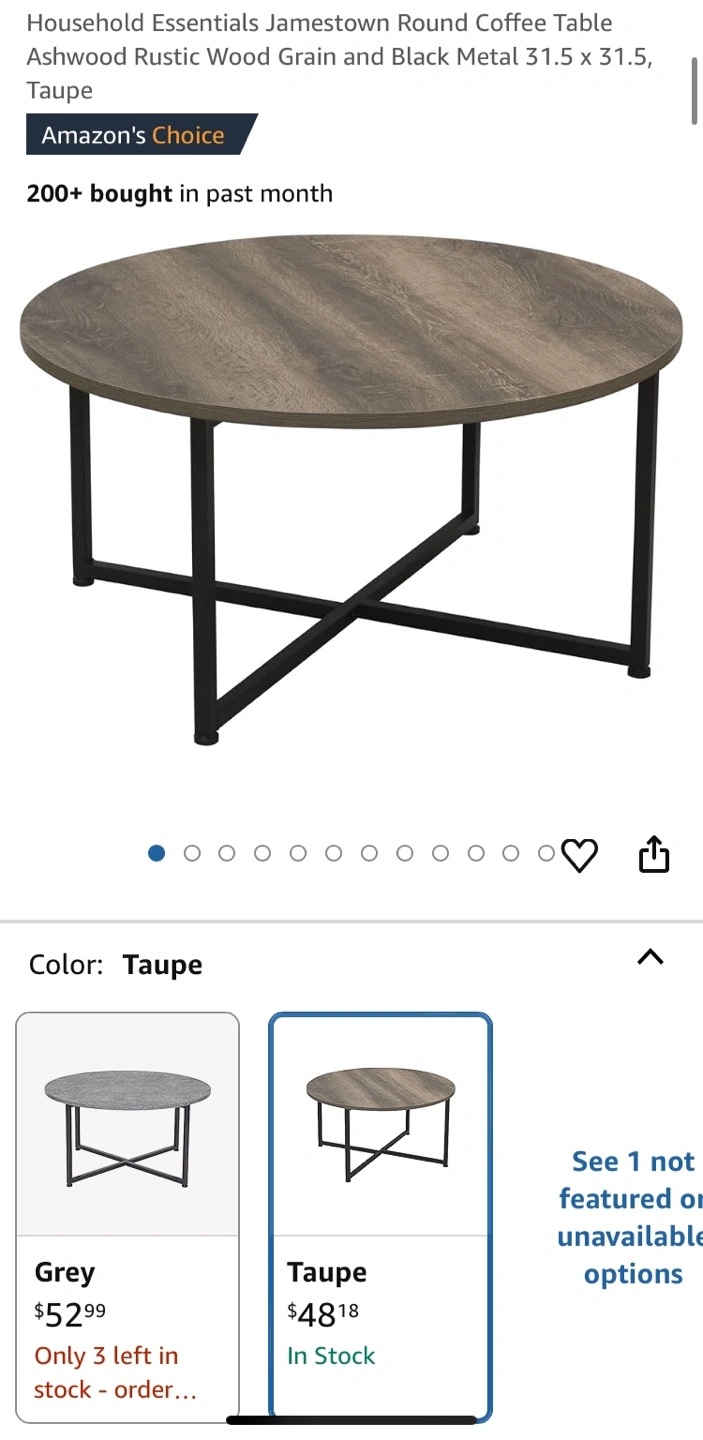Collapse the Color options section
This screenshot has height=1440, width=703.
coord(650,957)
